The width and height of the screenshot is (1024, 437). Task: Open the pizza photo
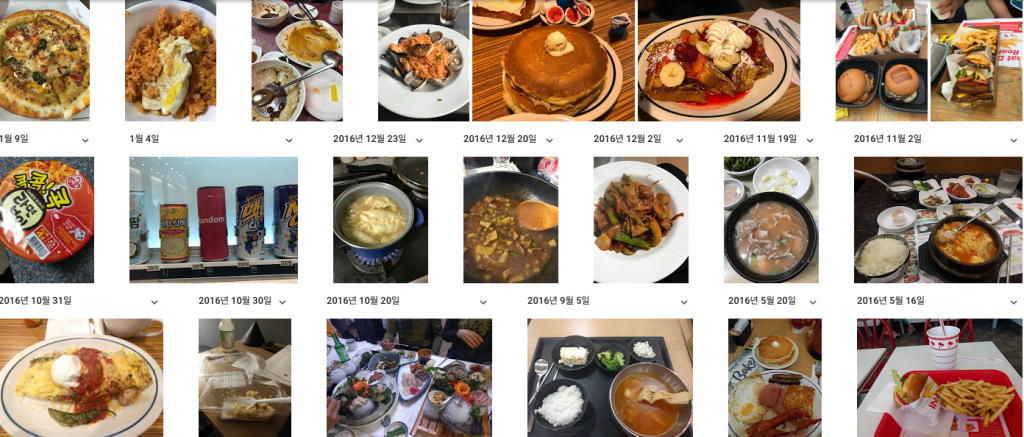[x=44, y=60]
